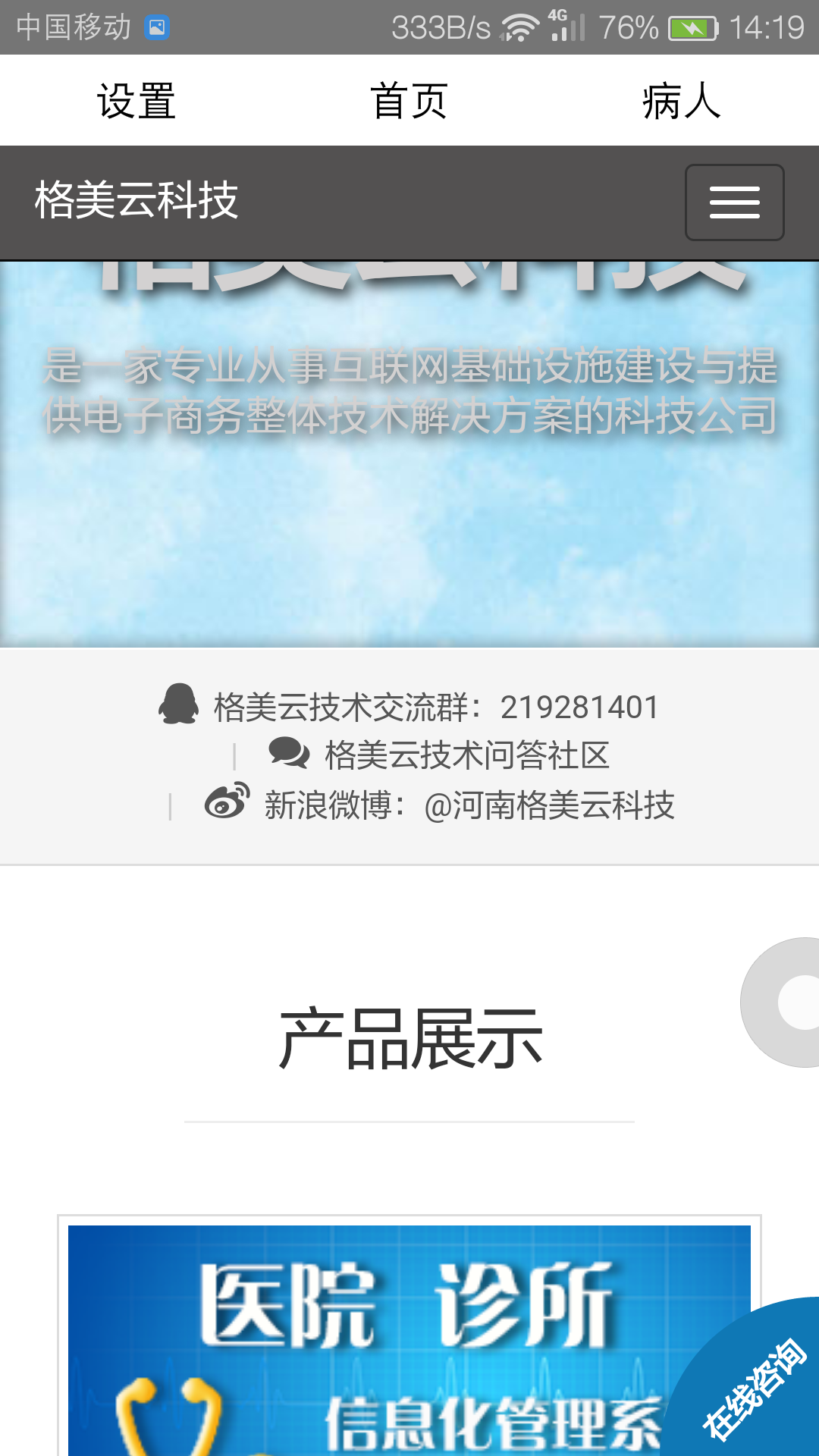This screenshot has height=1456, width=819.
Task: Switch to the 首页 tab
Action: pos(409,101)
